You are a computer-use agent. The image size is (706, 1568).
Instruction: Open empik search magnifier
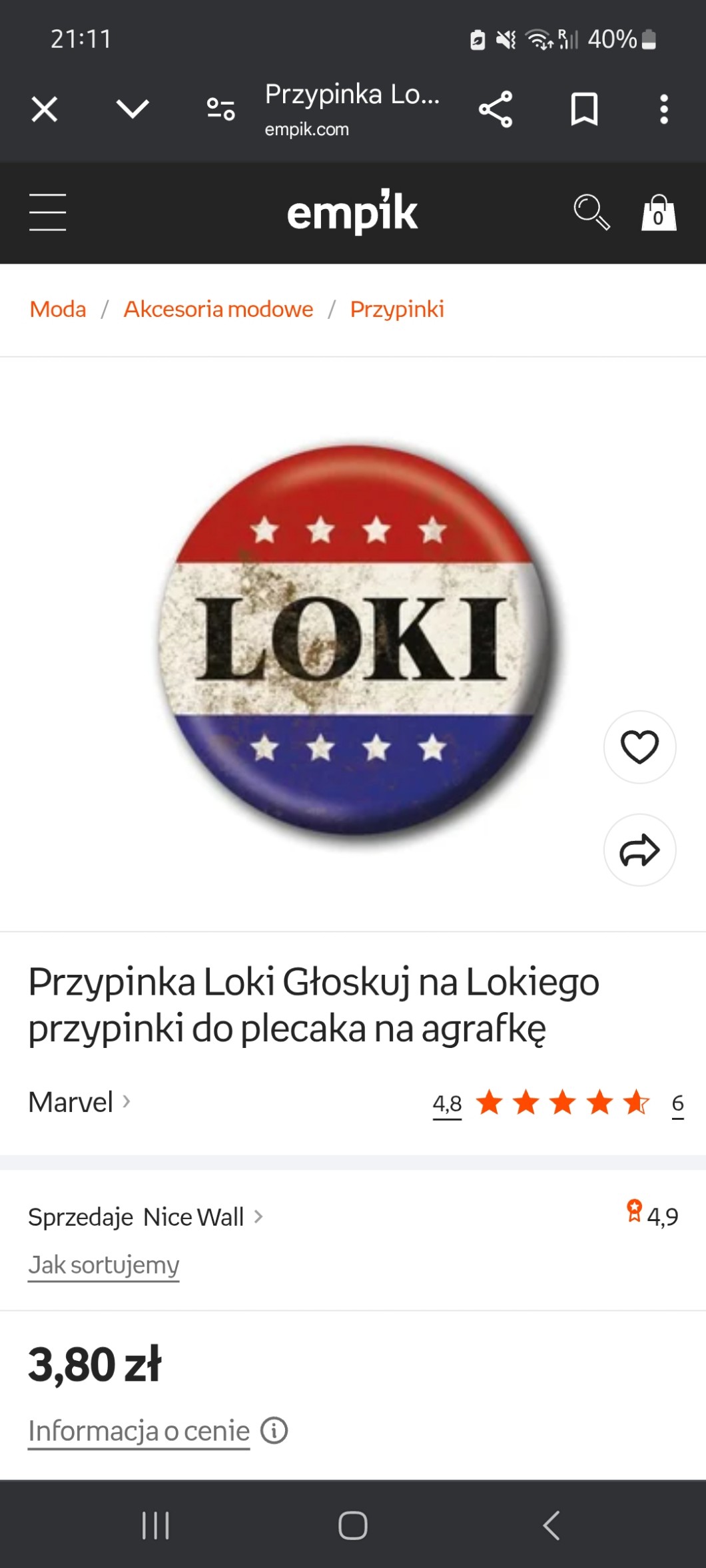click(x=591, y=212)
